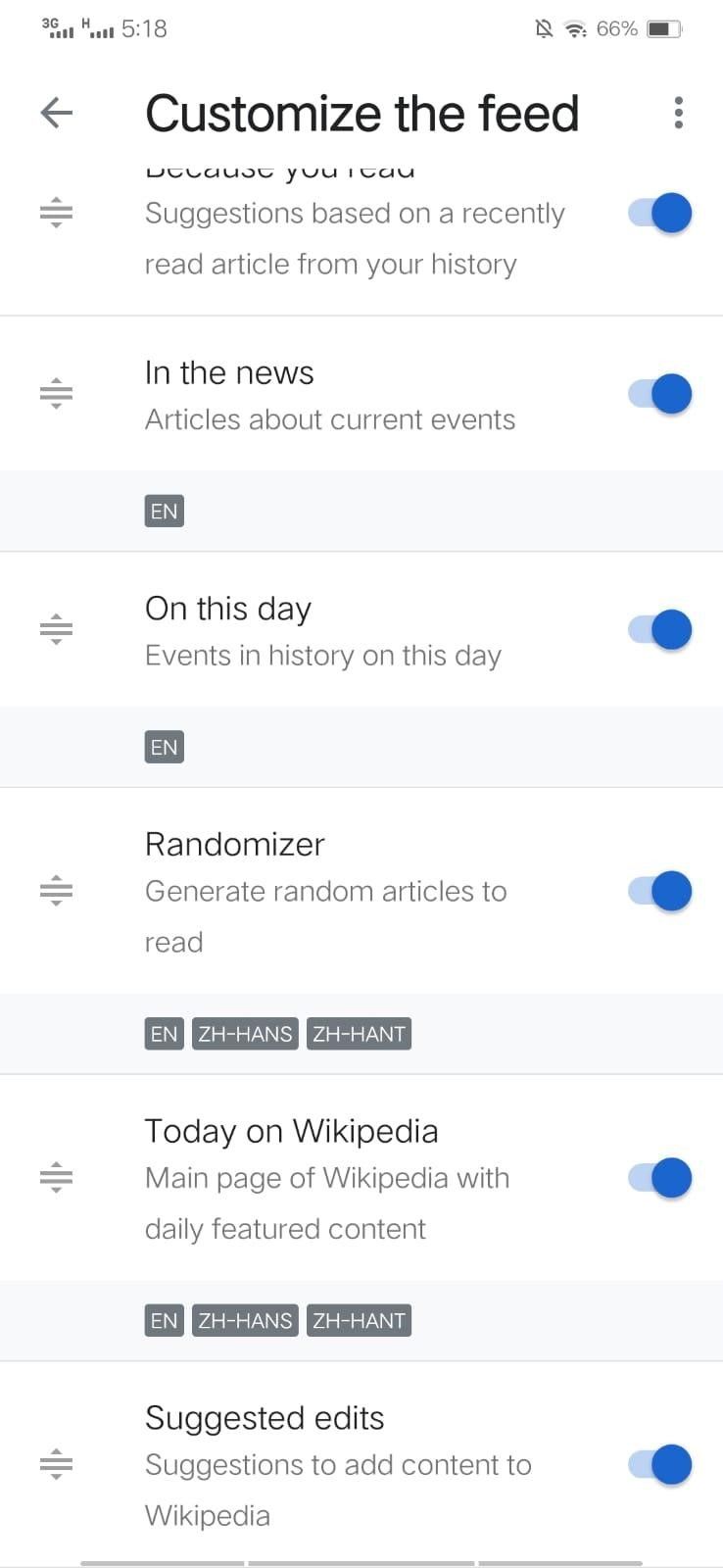Select the drag handle for On this day
723x1568 pixels.
56,629
